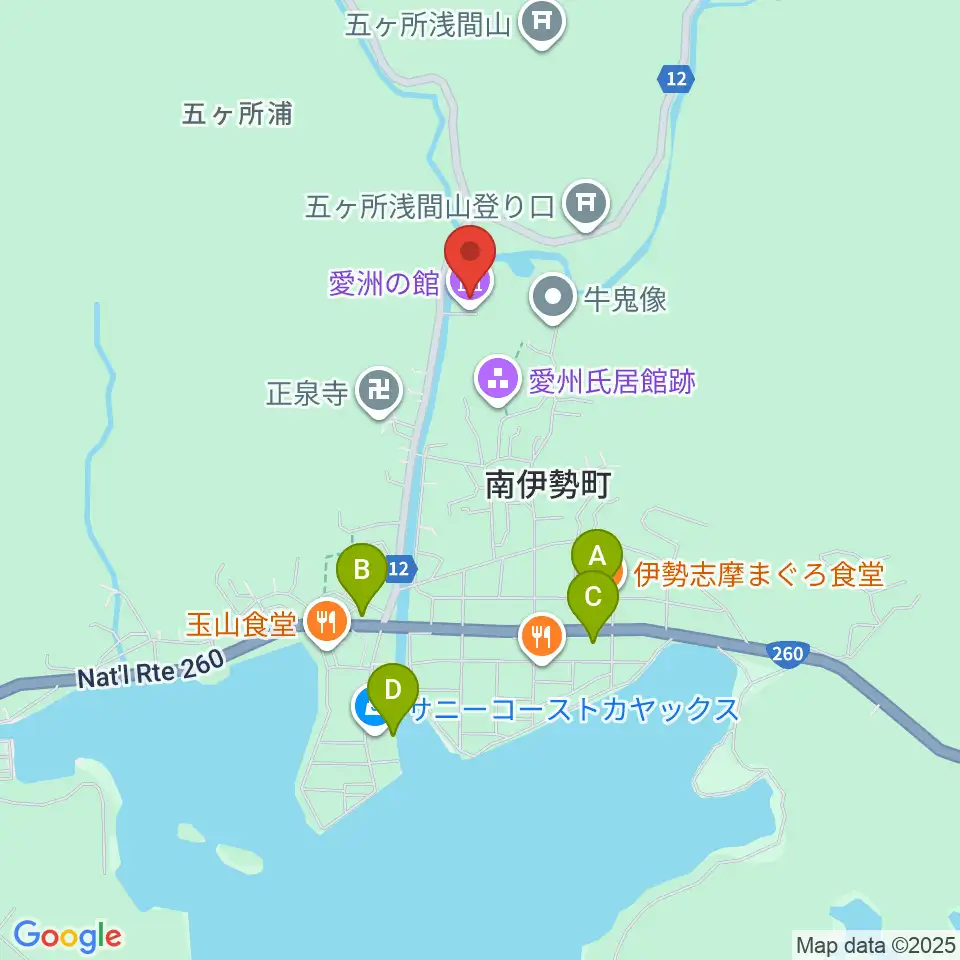Open green marker C

coord(593,603)
